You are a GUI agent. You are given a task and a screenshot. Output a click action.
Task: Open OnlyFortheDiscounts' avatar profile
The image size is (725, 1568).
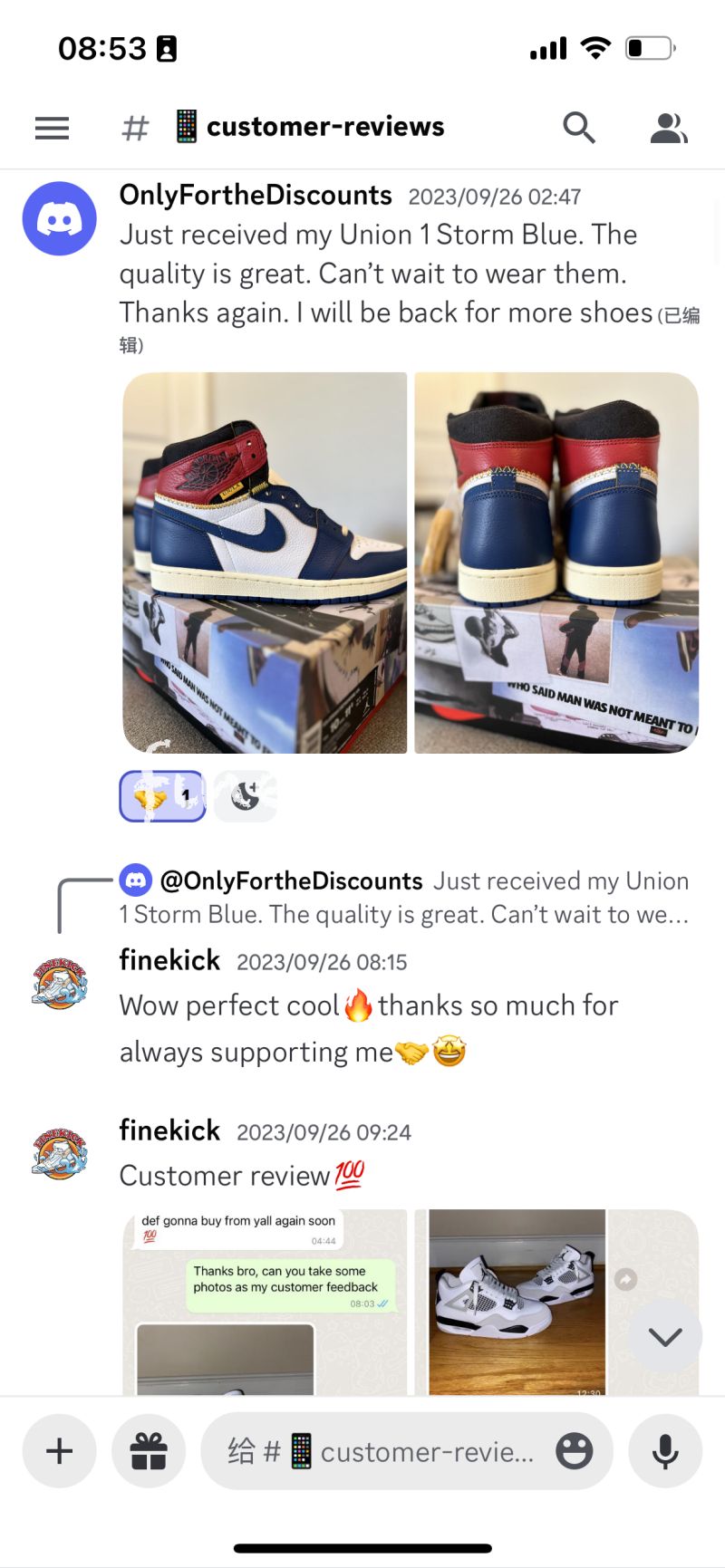(60, 218)
